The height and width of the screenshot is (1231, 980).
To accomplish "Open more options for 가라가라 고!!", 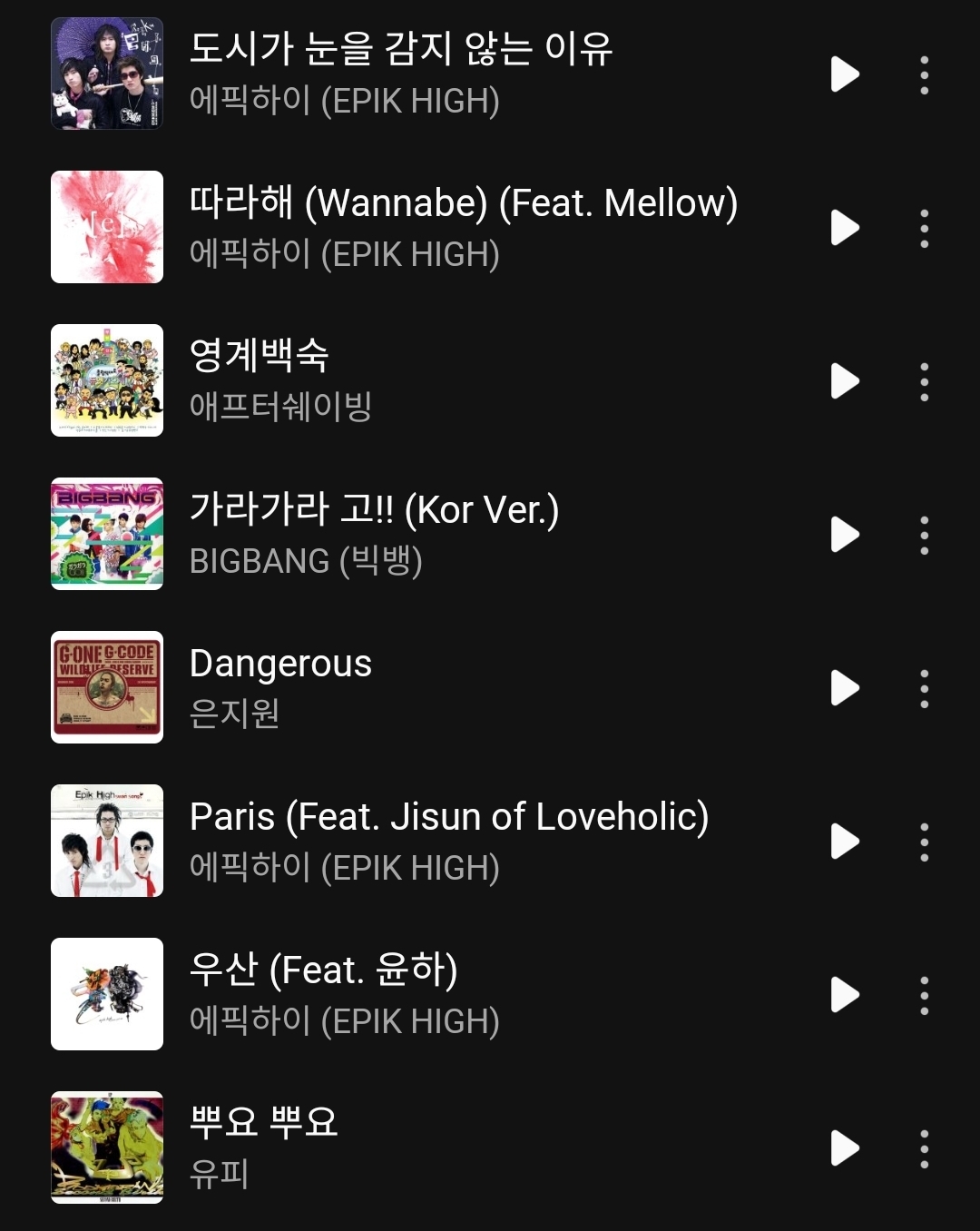I will (x=924, y=535).
